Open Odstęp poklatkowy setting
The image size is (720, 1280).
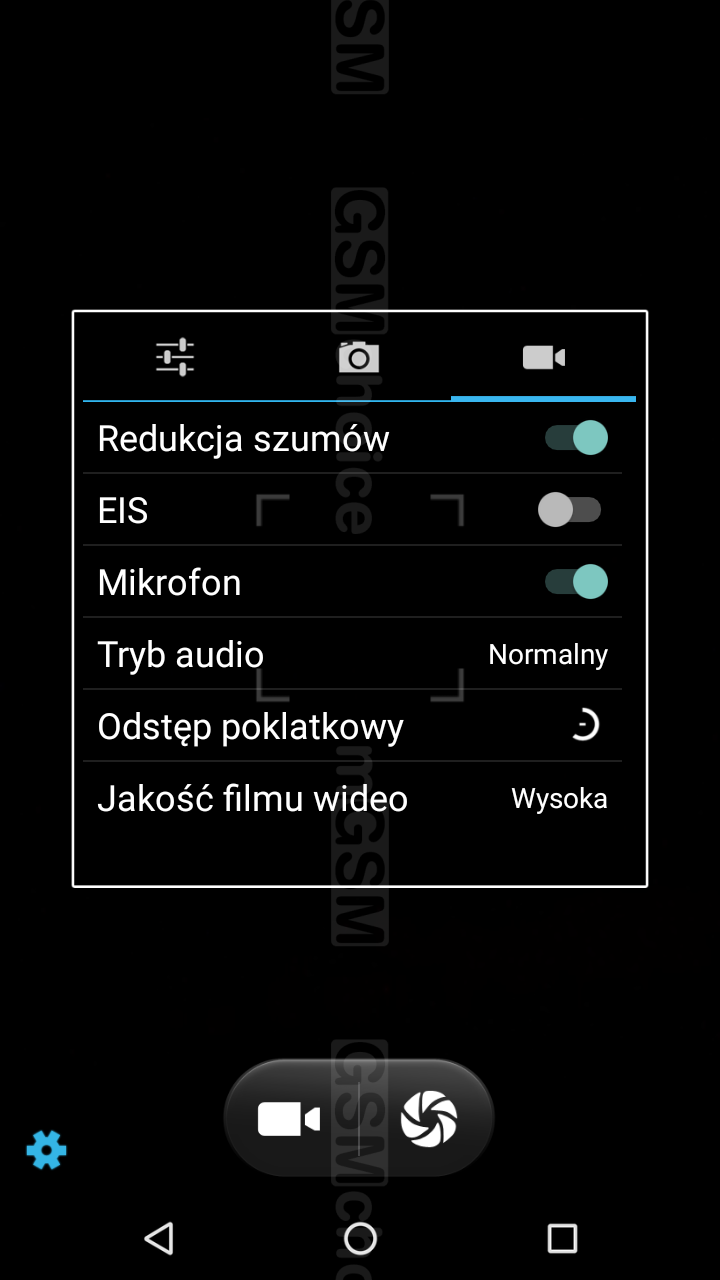click(352, 726)
